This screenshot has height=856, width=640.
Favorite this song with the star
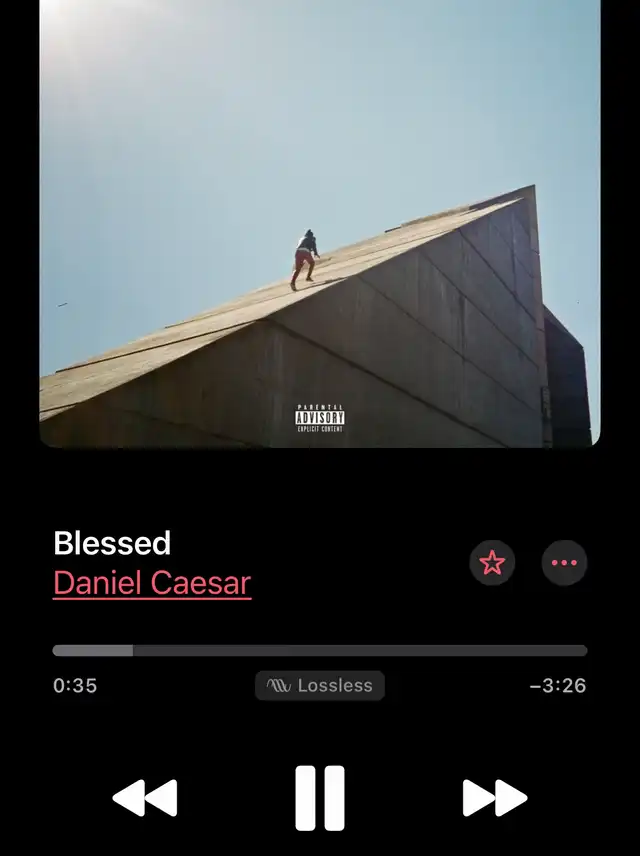click(x=492, y=563)
